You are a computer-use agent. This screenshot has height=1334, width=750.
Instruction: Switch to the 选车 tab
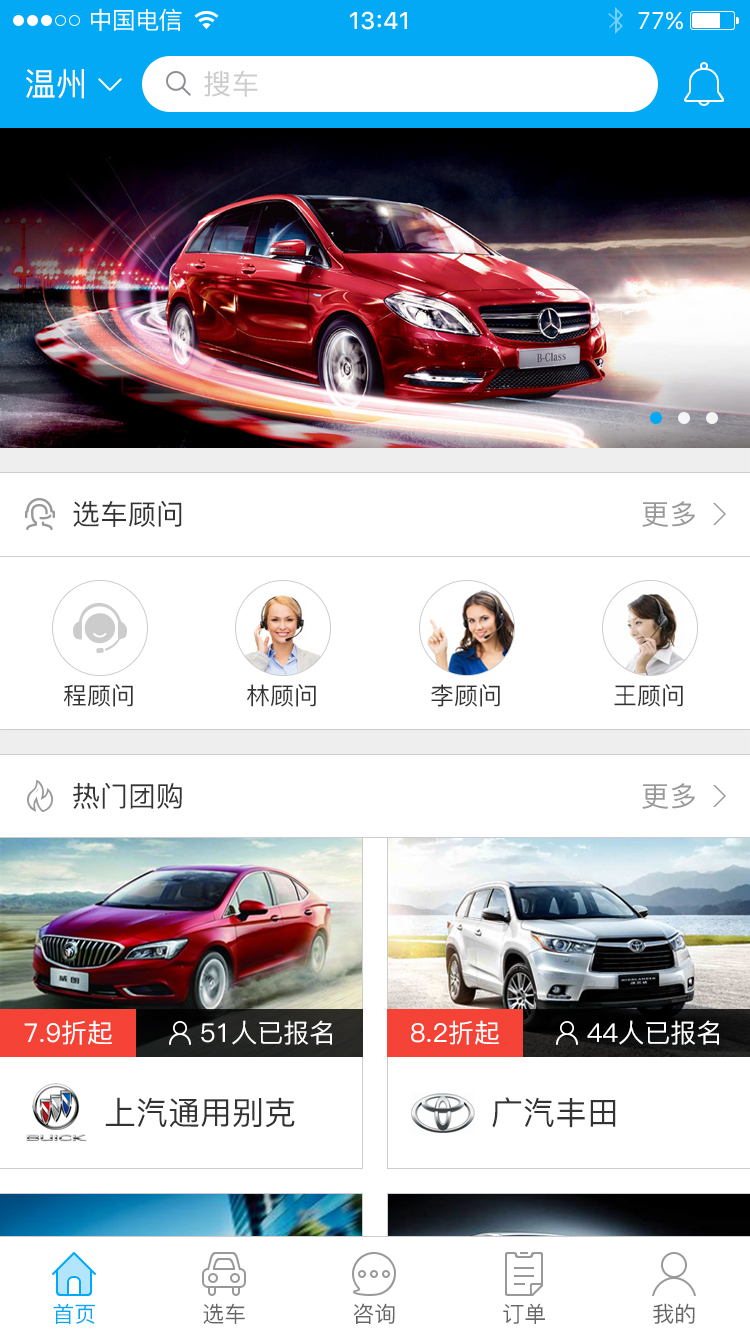click(223, 1285)
